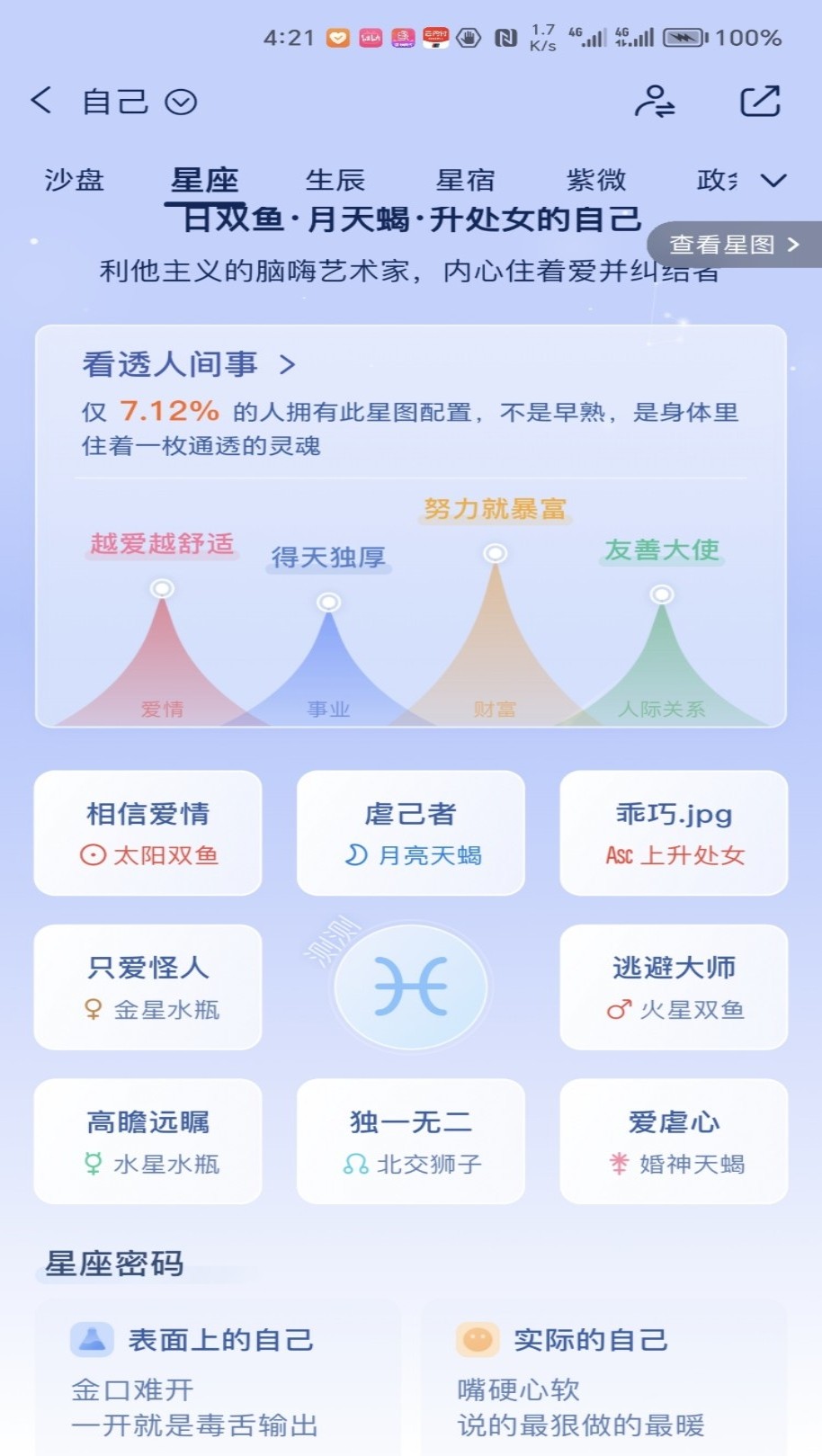
Task: Open the 上升处女 乖巧.jpg card
Action: (674, 833)
